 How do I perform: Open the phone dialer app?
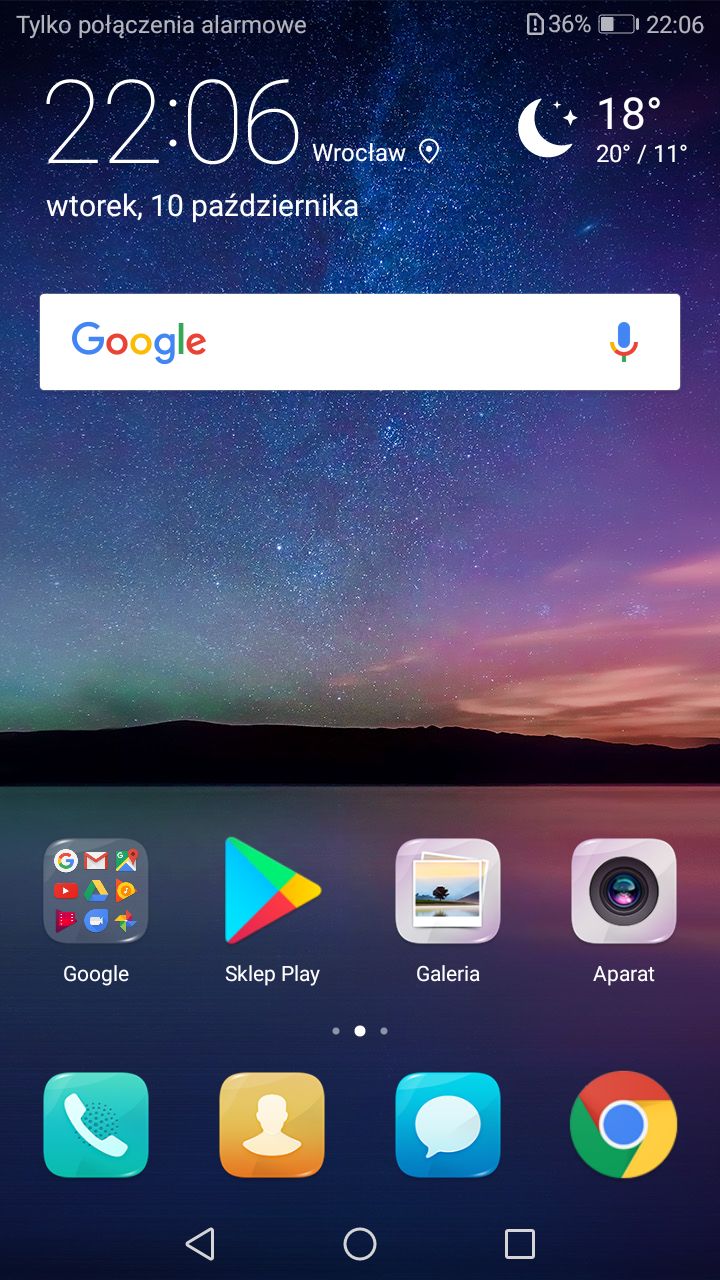pyautogui.click(x=96, y=1125)
